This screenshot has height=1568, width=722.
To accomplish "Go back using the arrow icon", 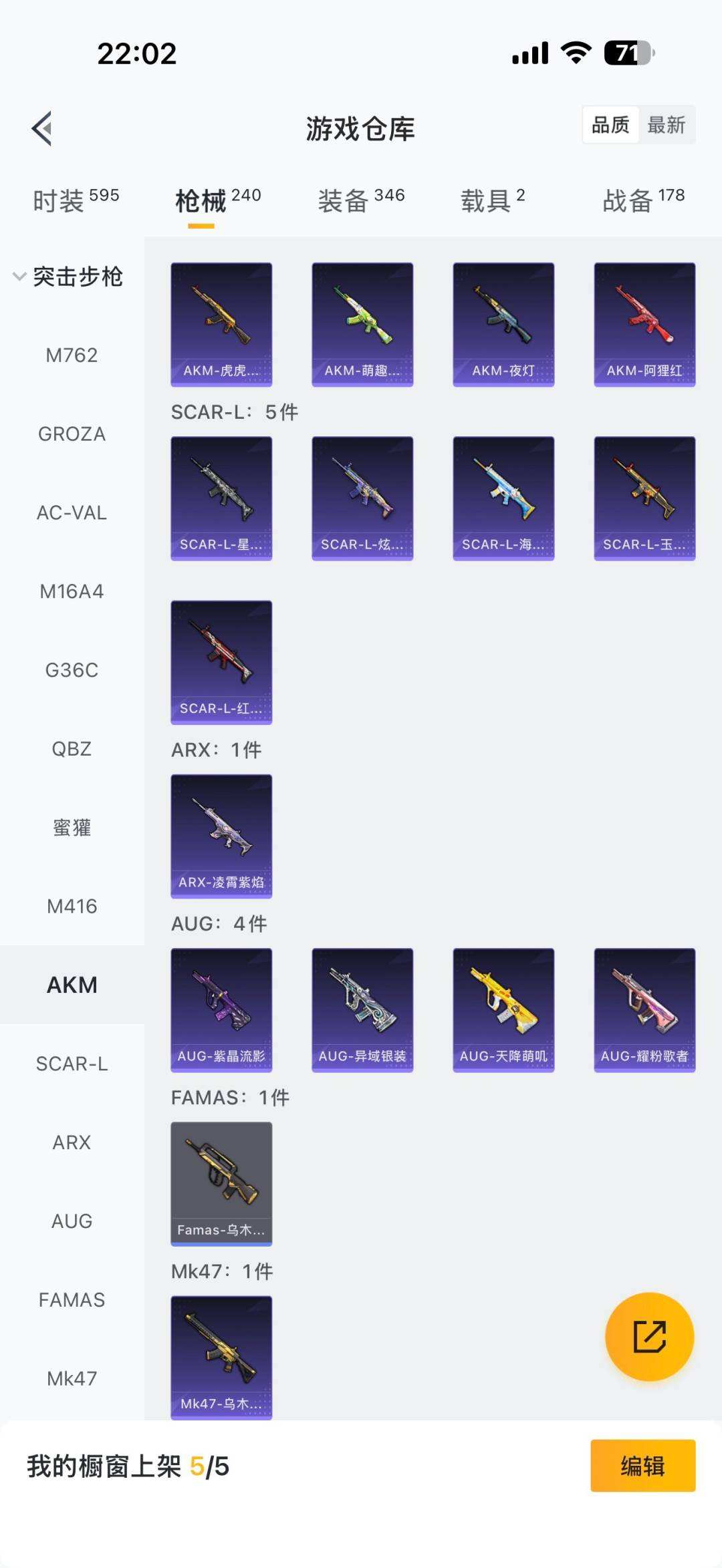I will pos(42,128).
